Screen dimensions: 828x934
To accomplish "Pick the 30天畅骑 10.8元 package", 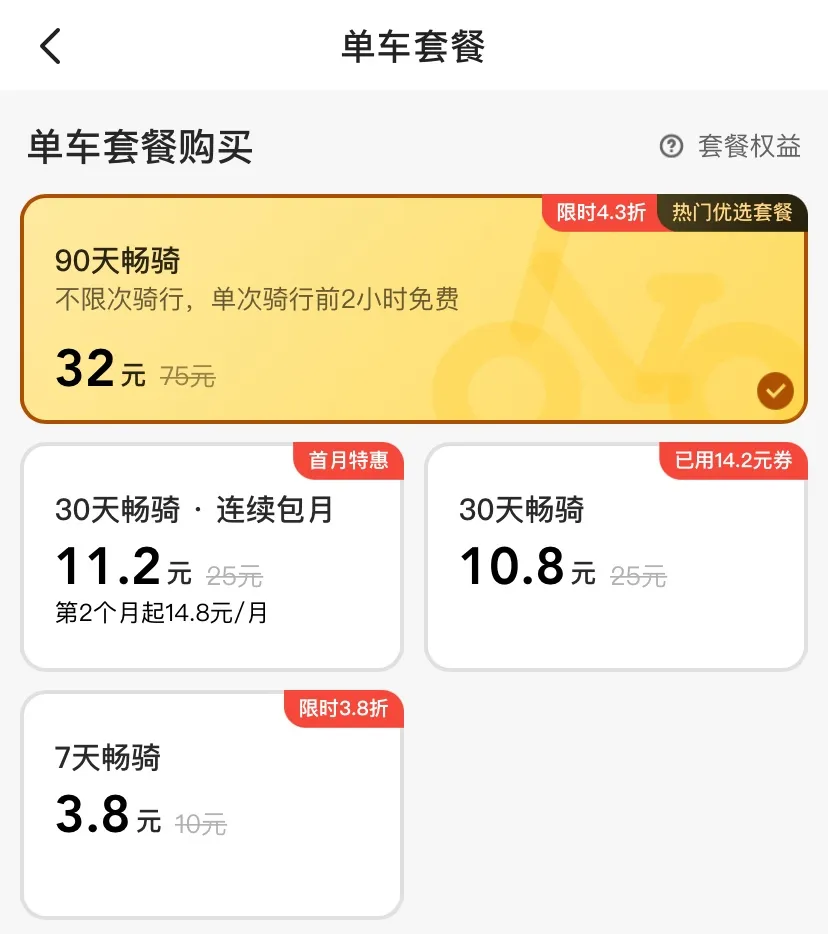I will (615, 557).
